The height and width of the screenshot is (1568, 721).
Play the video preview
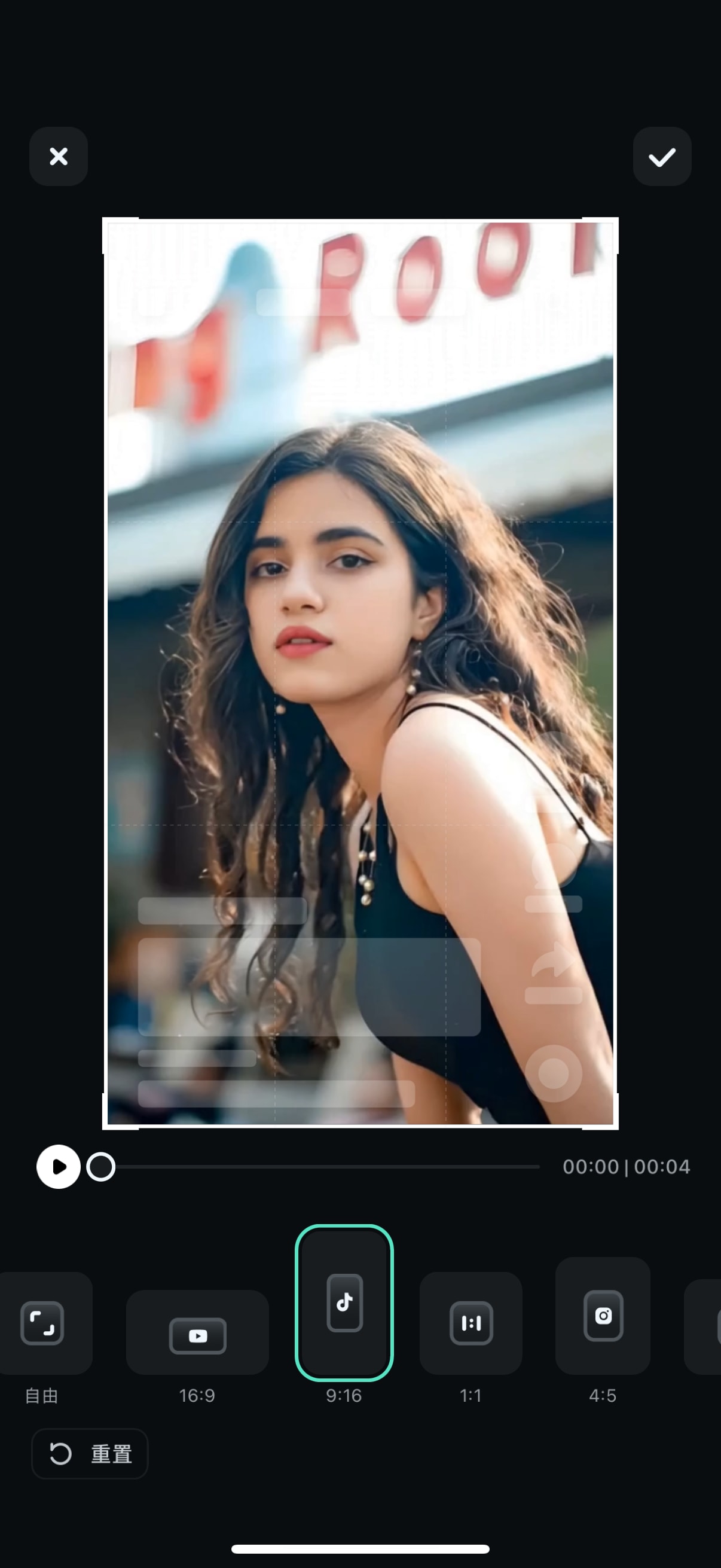click(x=59, y=1166)
